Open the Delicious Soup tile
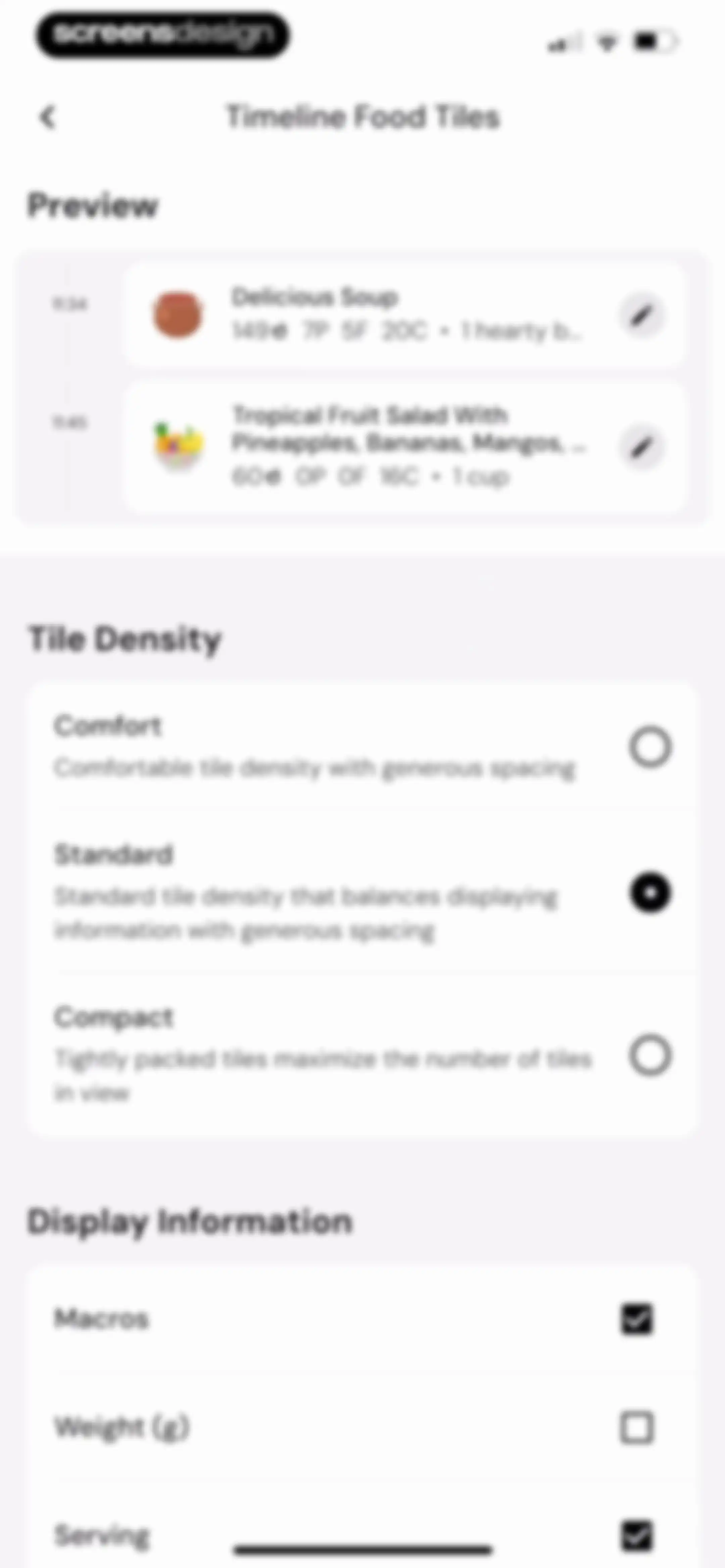Image resolution: width=725 pixels, height=1568 pixels. [404, 315]
